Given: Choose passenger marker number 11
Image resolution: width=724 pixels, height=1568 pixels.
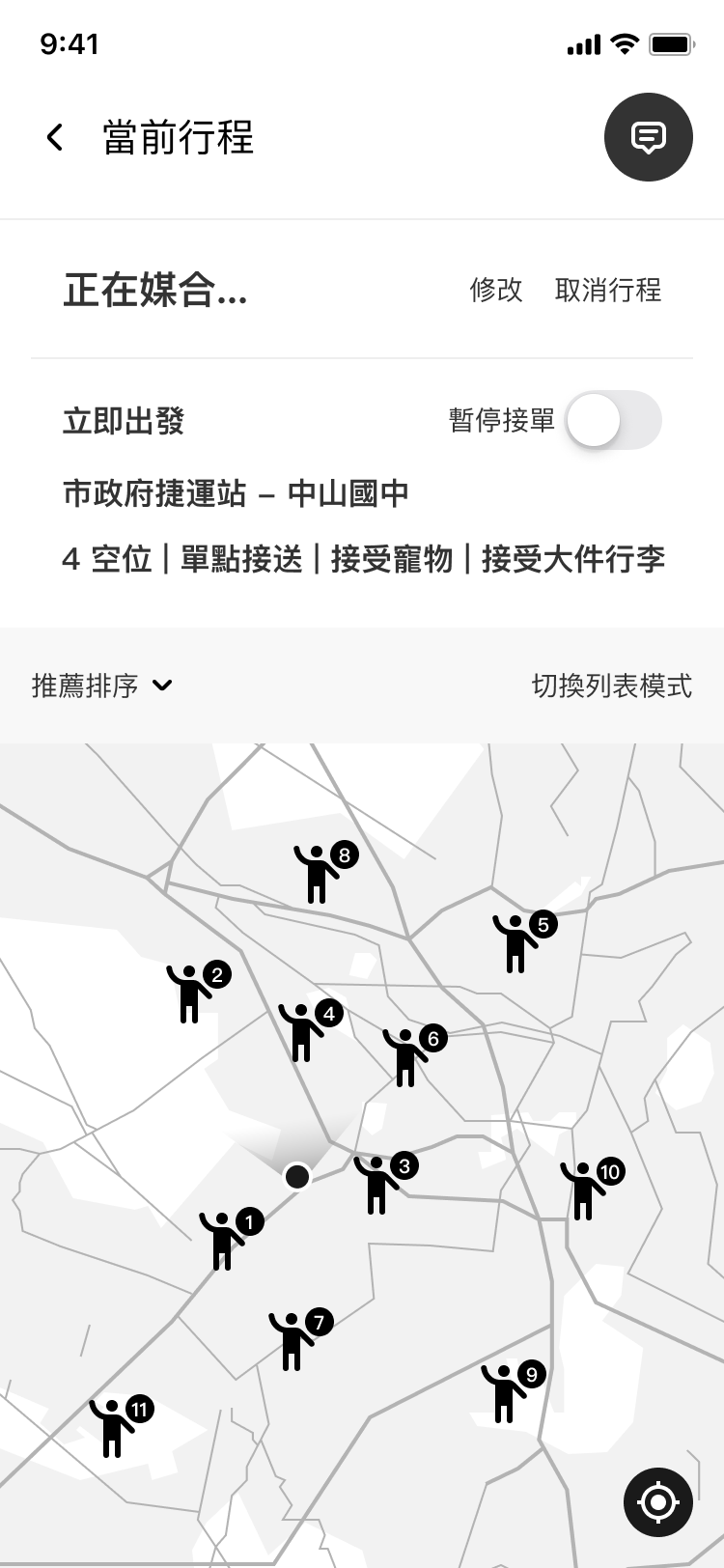Looking at the screenshot, I should click(116, 1426).
